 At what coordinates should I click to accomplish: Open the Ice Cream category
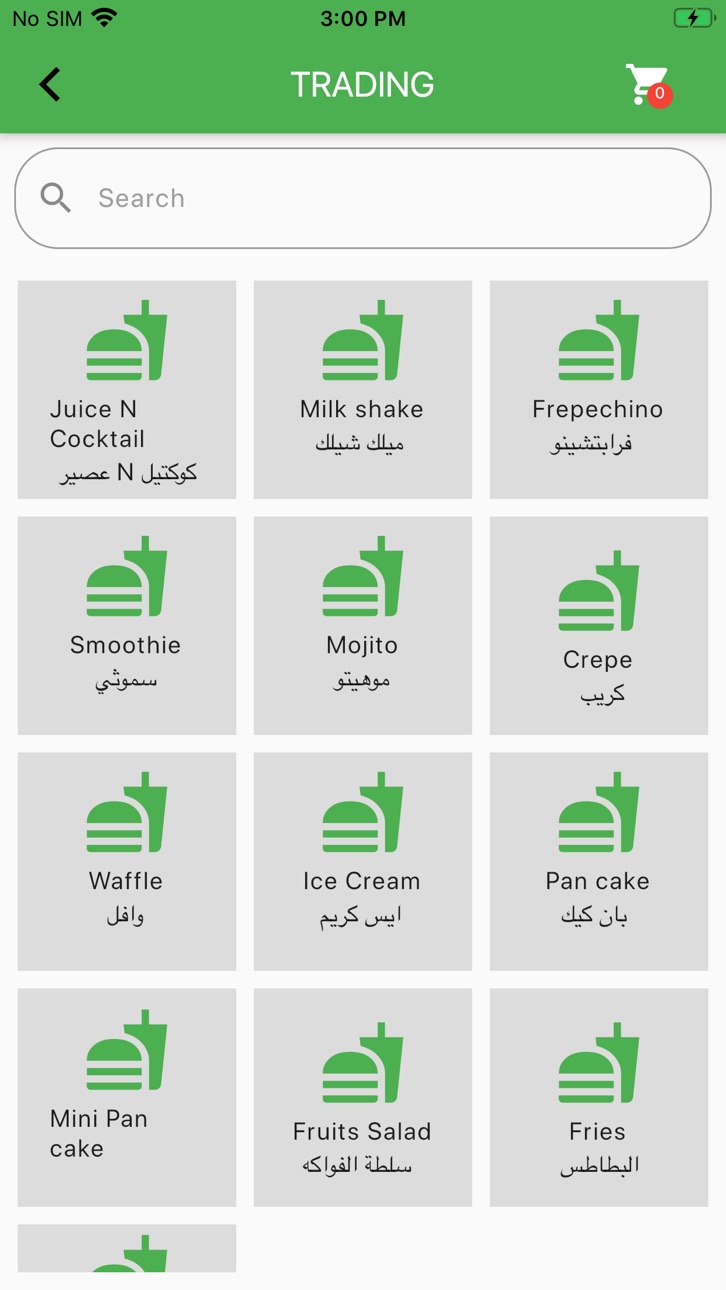363,862
